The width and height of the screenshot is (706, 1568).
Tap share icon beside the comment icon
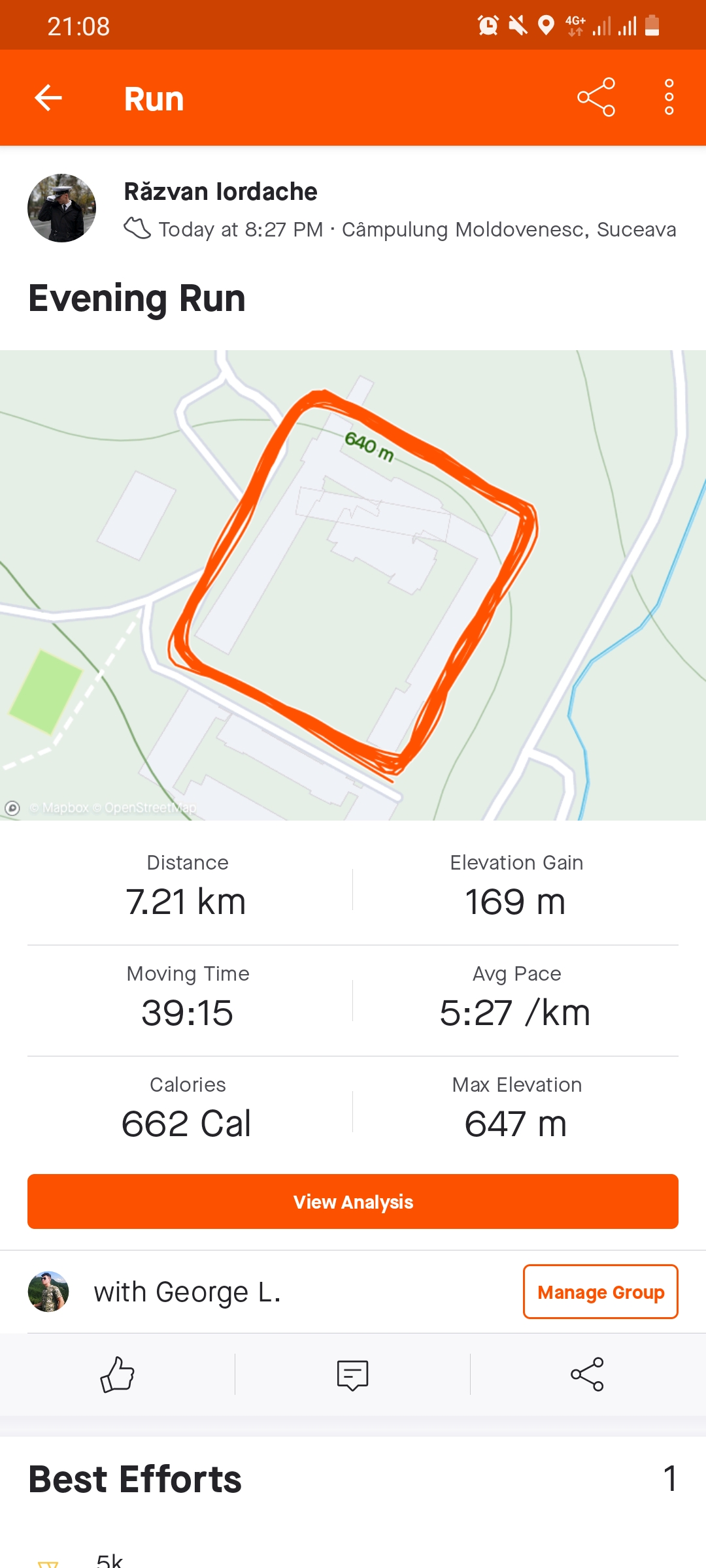587,1374
